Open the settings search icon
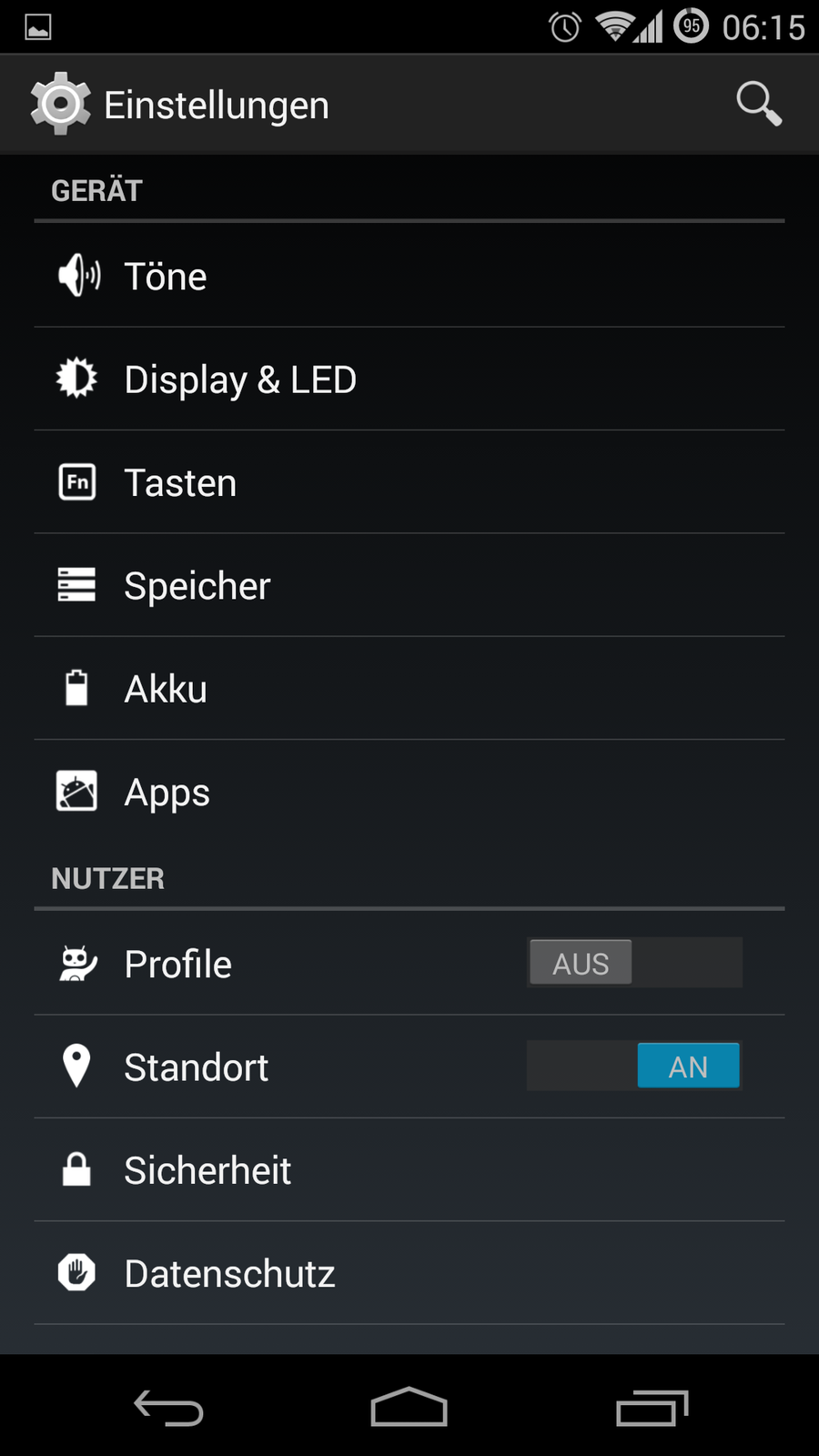819x1456 pixels. (x=758, y=104)
